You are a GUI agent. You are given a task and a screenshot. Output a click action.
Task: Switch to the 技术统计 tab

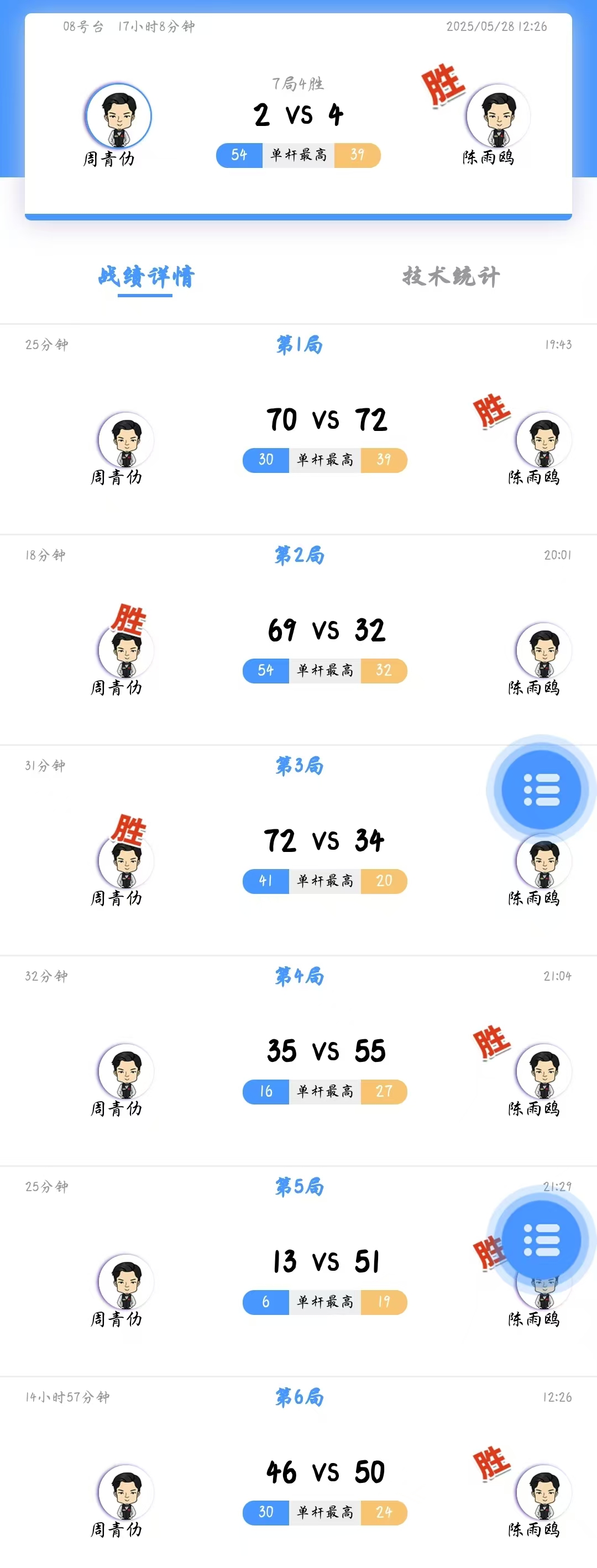pyautogui.click(x=451, y=276)
